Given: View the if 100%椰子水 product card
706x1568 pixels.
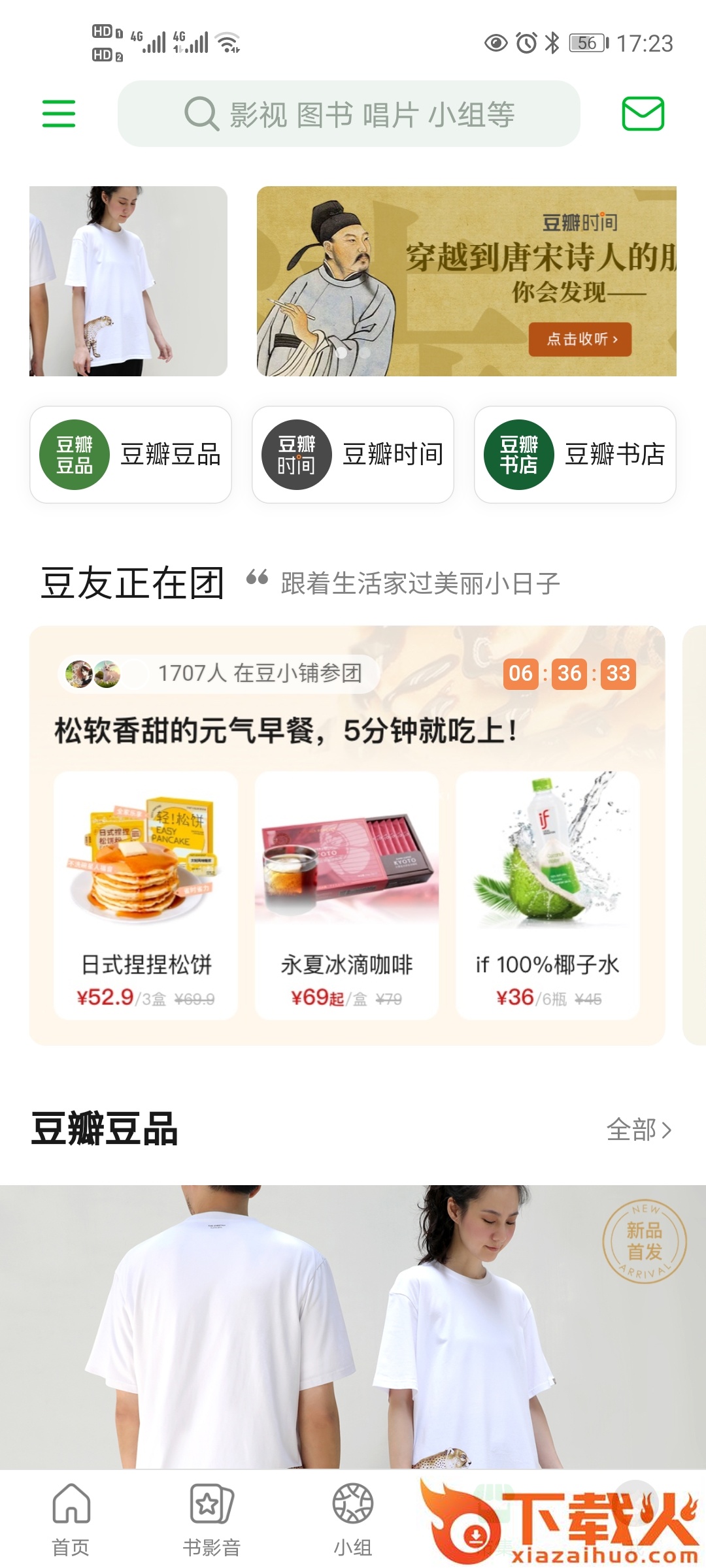Looking at the screenshot, I should pos(547,895).
